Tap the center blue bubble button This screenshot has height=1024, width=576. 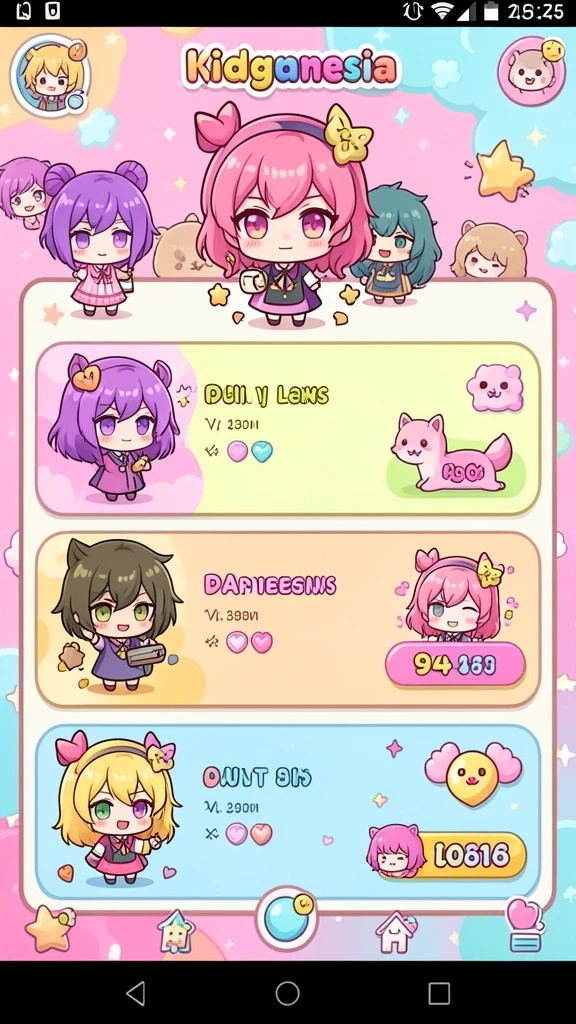(x=287, y=918)
